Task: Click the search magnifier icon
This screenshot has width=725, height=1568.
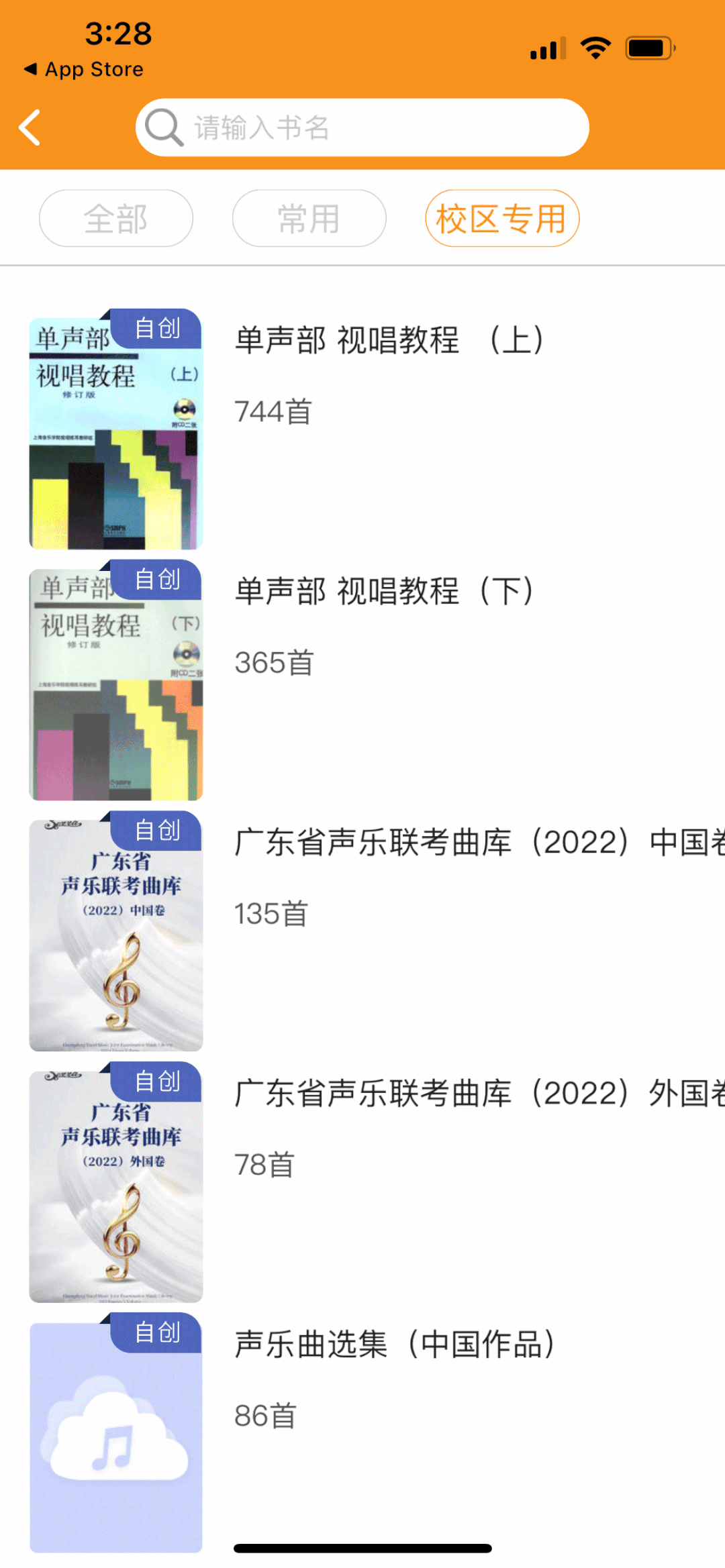Action: point(161,127)
